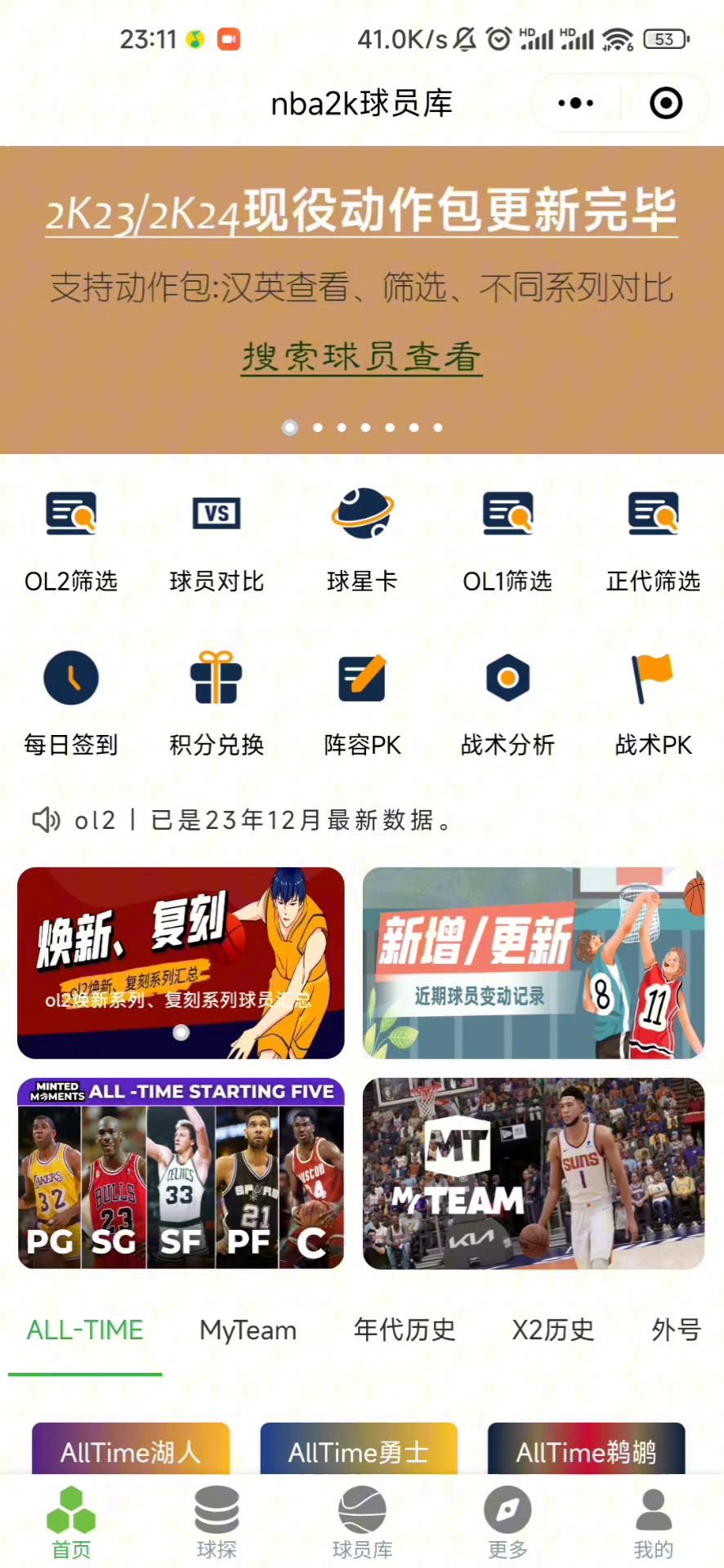Close the mini program via circle icon
The image size is (724, 1568).
coord(665,104)
